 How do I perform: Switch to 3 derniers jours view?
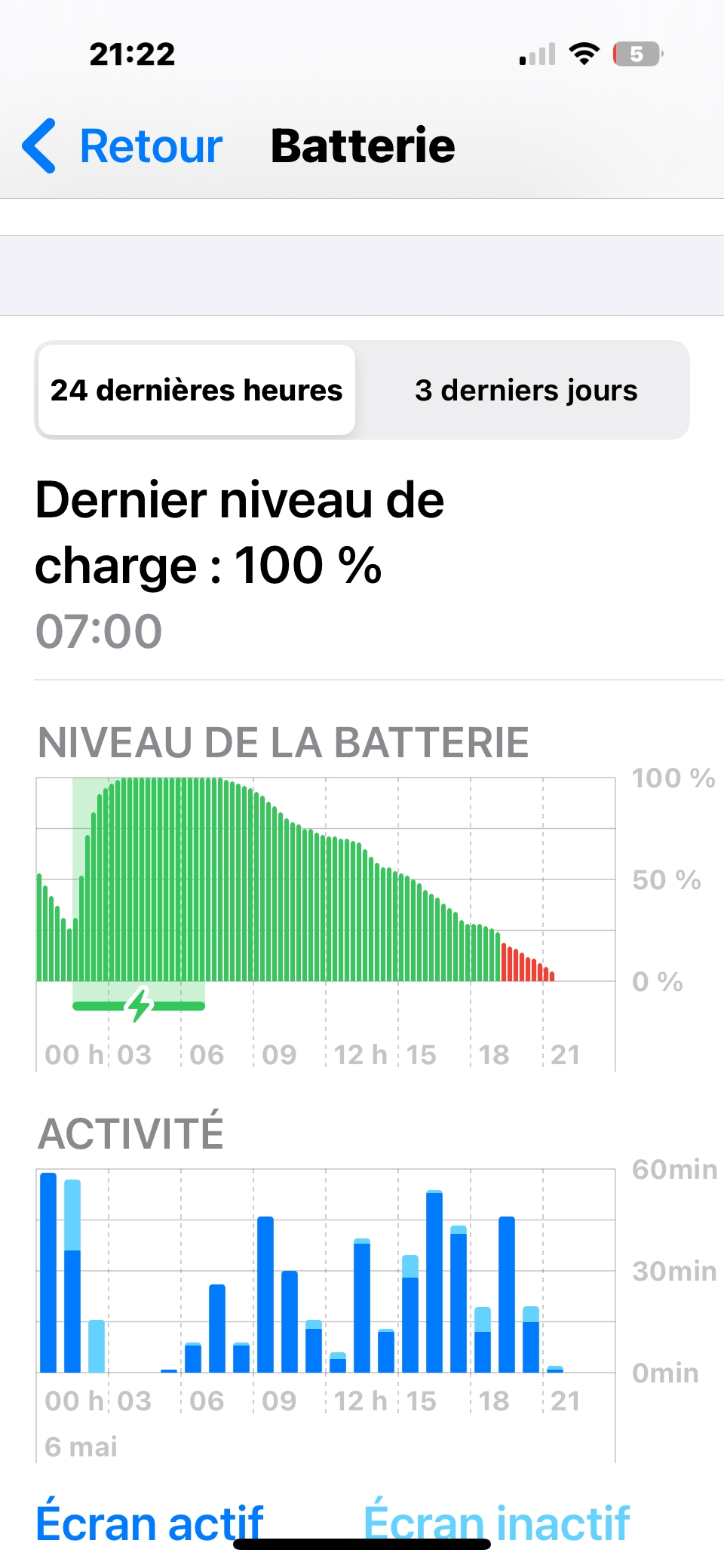coord(526,390)
